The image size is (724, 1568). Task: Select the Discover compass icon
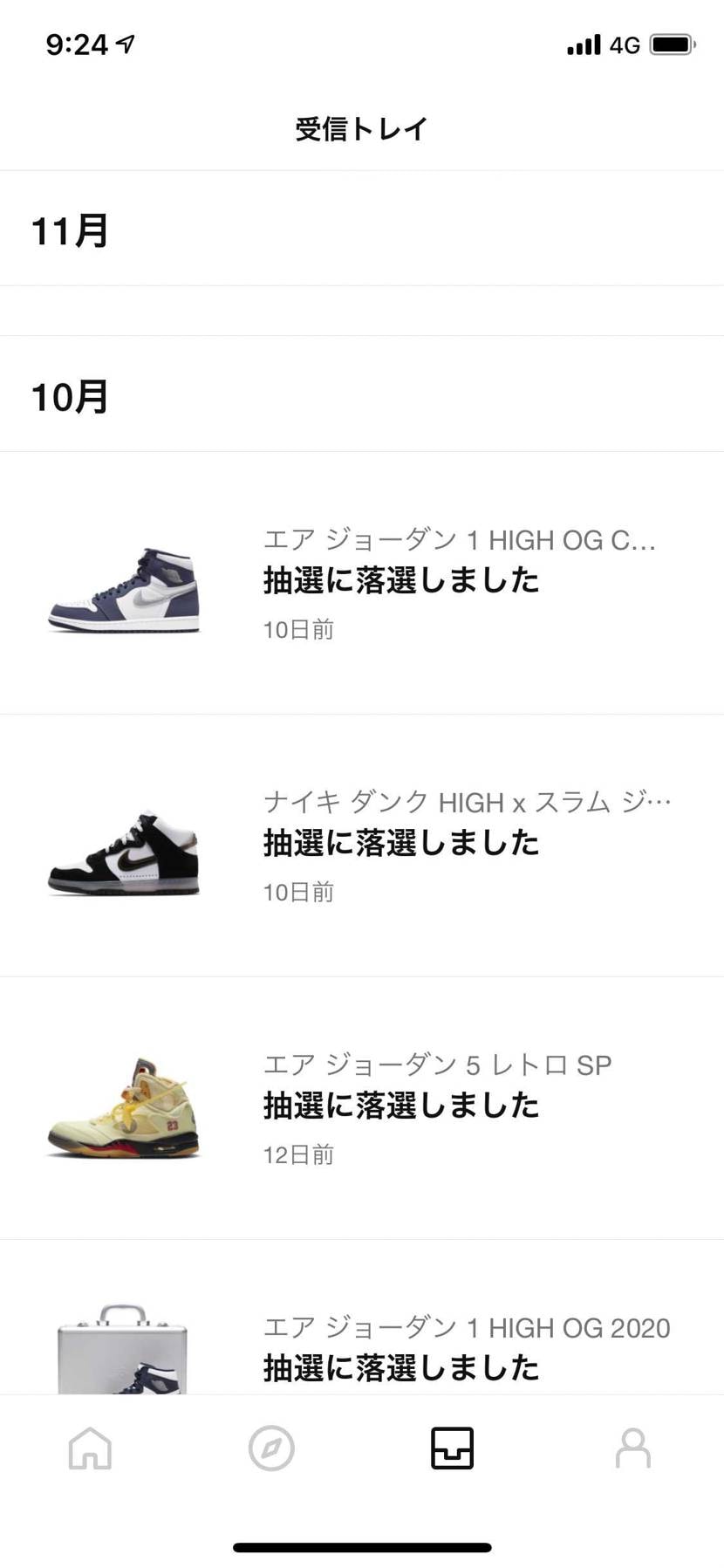[271, 1448]
